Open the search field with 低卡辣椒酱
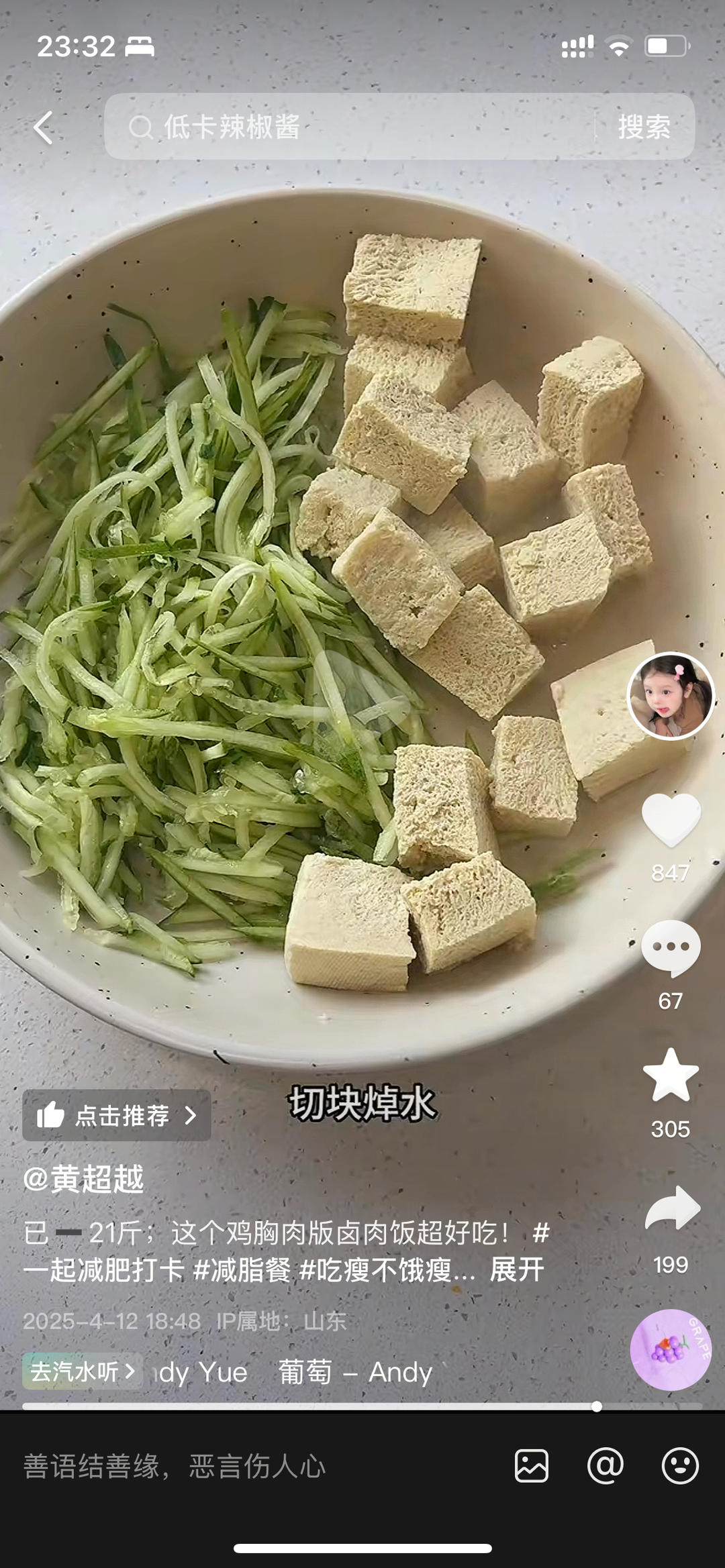Image resolution: width=725 pixels, height=1568 pixels. point(349,127)
